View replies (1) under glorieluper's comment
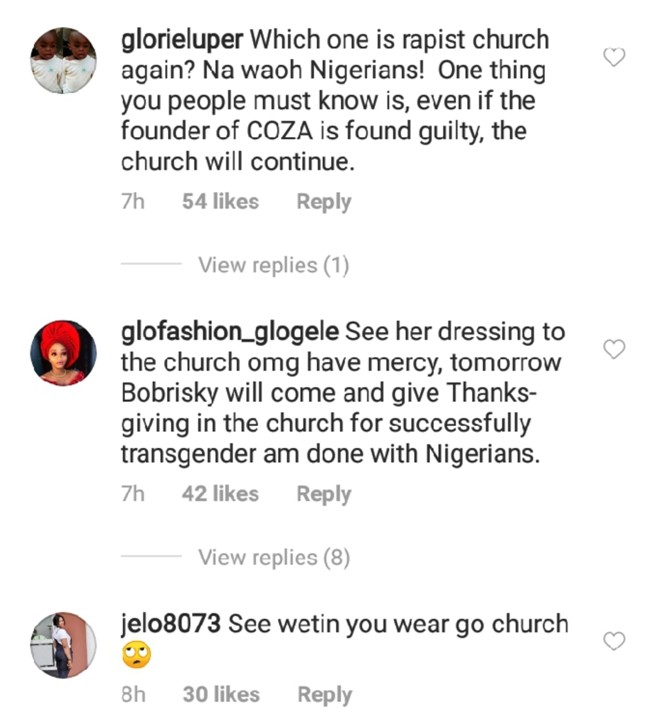 click(x=273, y=265)
